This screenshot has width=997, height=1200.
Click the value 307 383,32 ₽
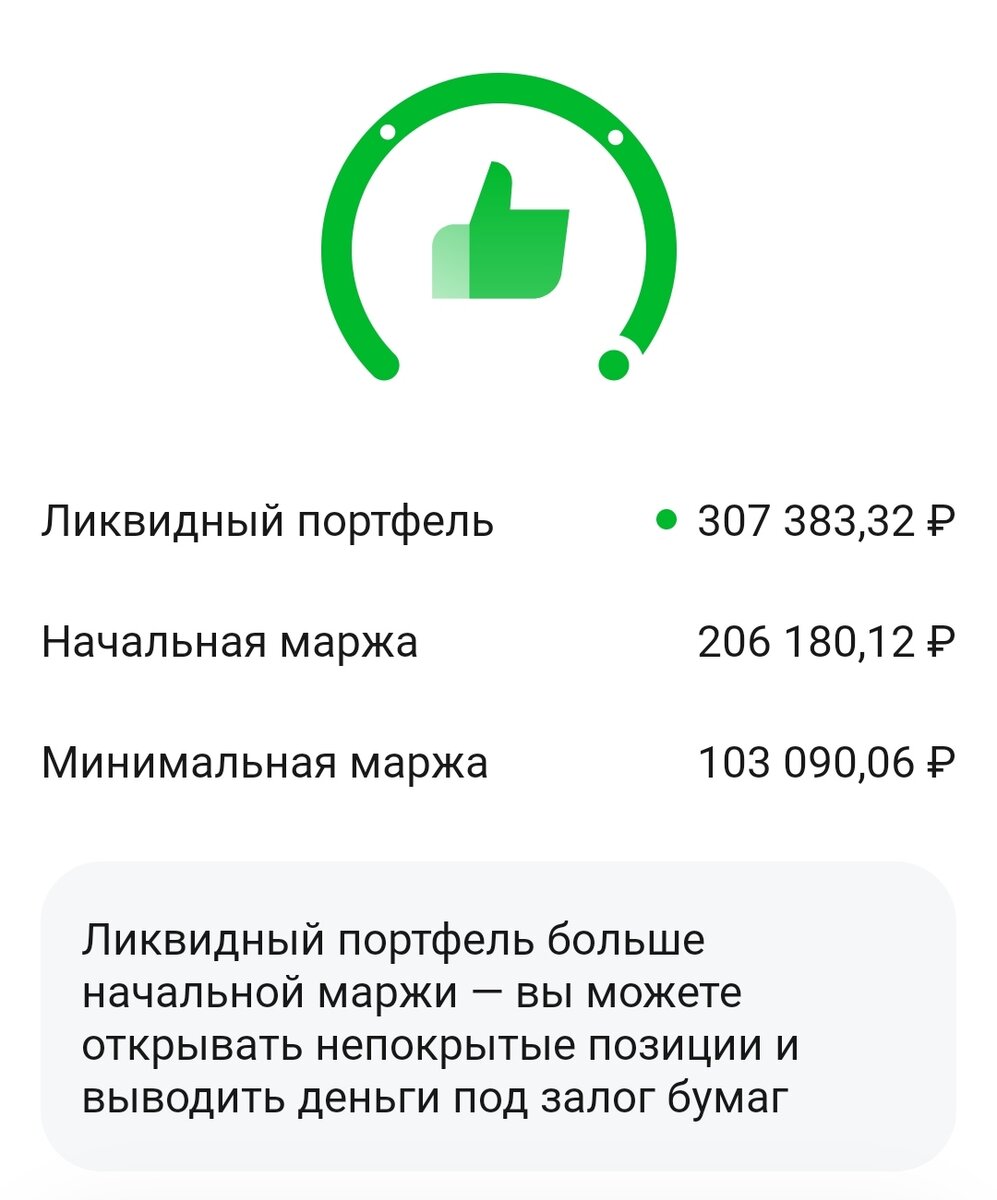click(x=825, y=521)
